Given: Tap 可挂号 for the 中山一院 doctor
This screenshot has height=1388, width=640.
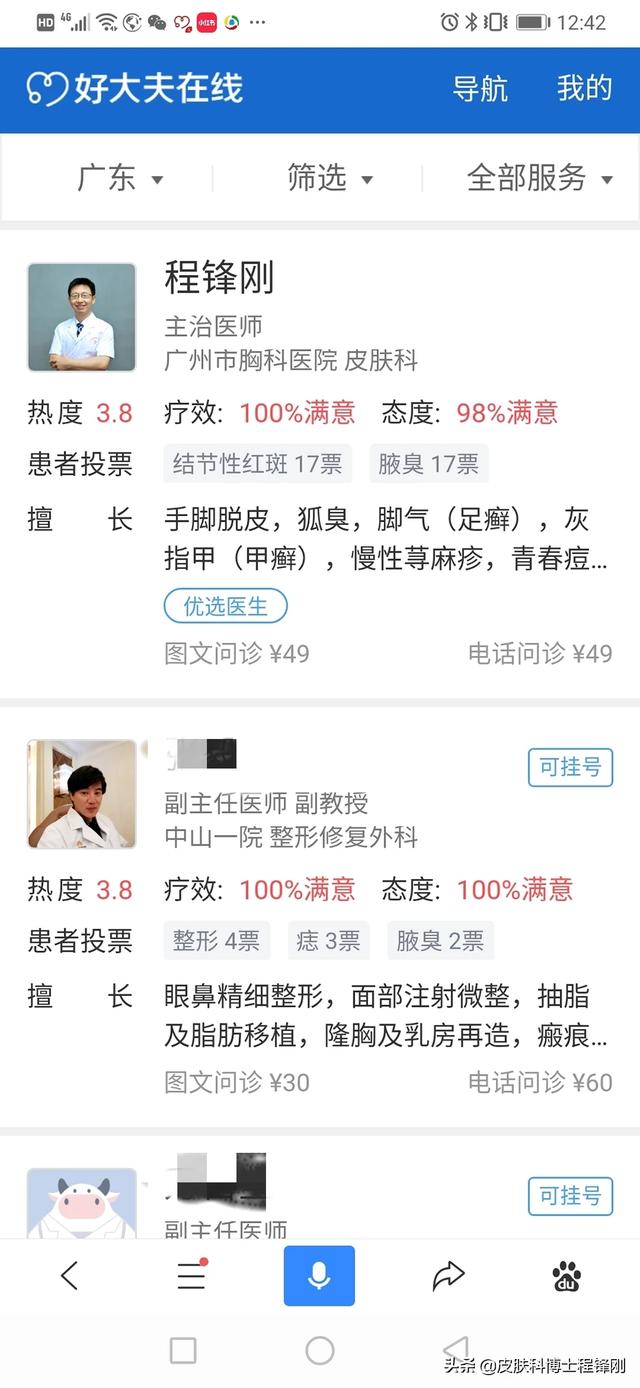Looking at the screenshot, I should [570, 768].
